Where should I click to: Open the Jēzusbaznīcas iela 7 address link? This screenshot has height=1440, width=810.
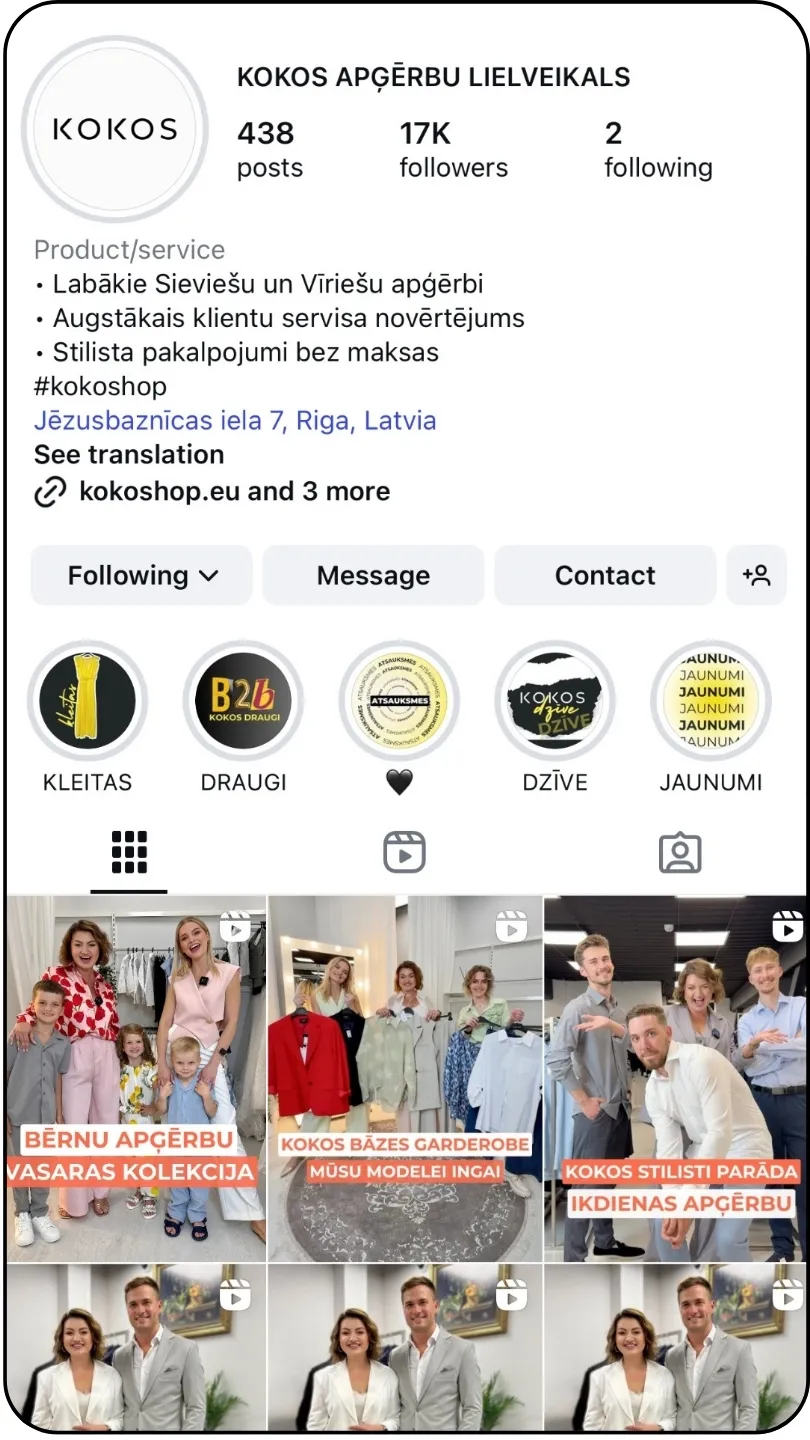(x=235, y=420)
